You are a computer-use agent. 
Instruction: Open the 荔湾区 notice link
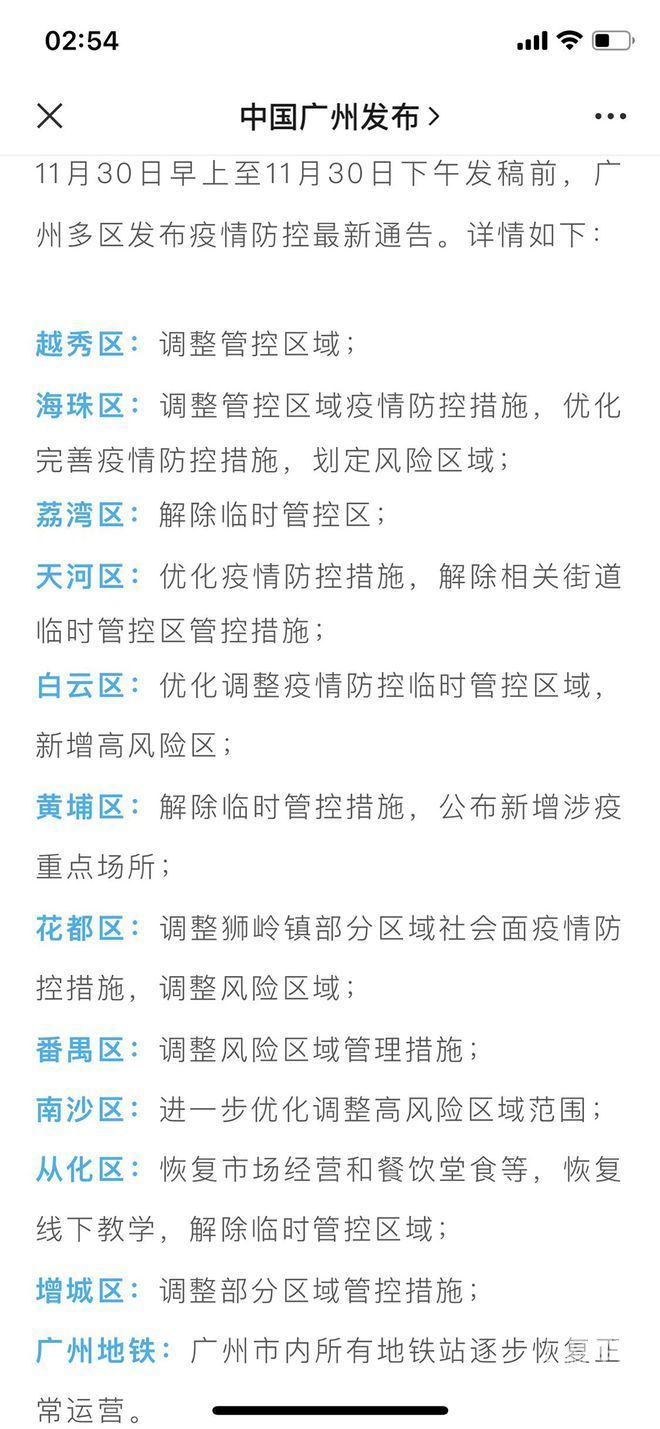click(79, 515)
